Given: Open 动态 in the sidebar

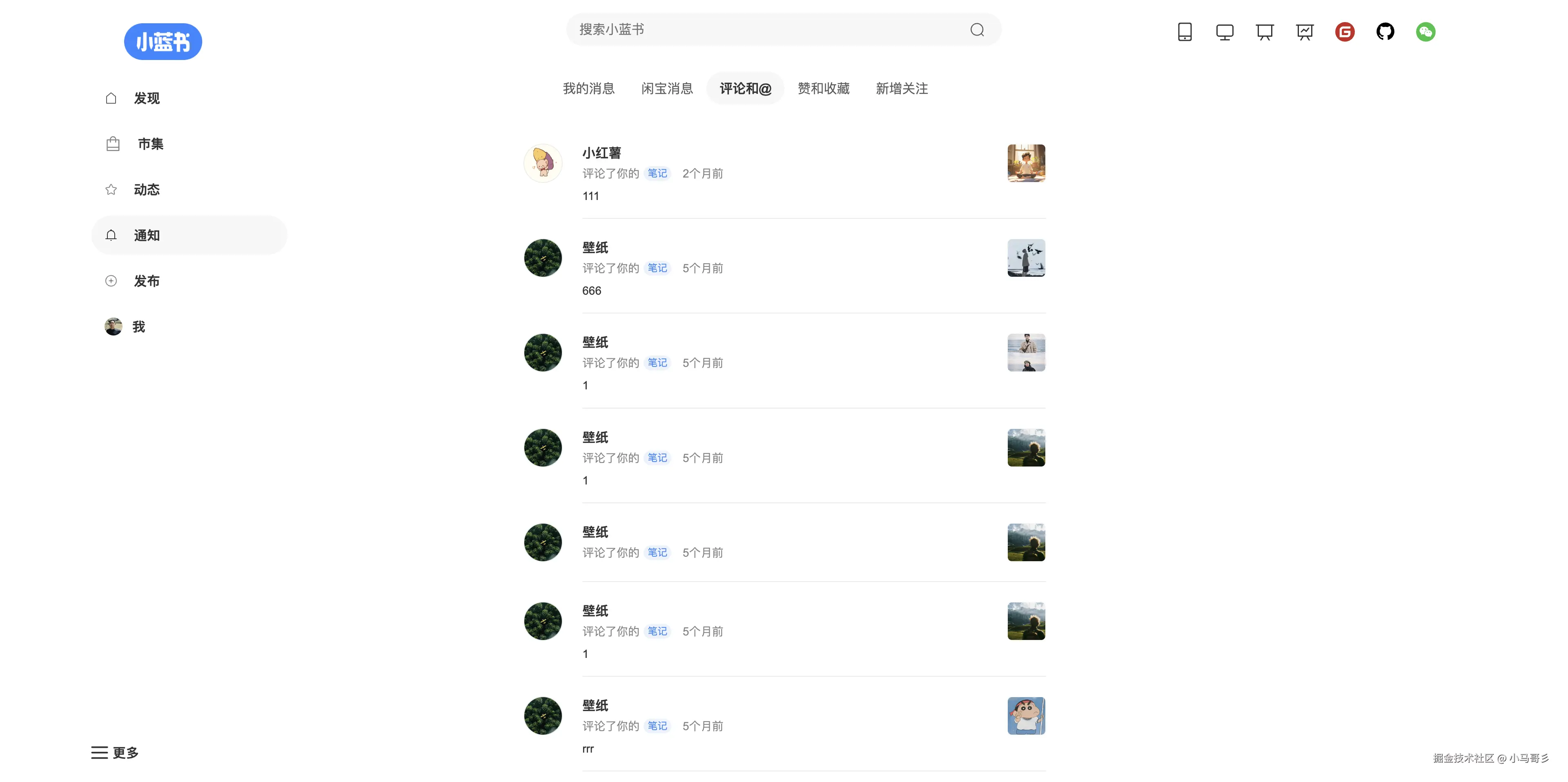Looking at the screenshot, I should pyautogui.click(x=146, y=189).
